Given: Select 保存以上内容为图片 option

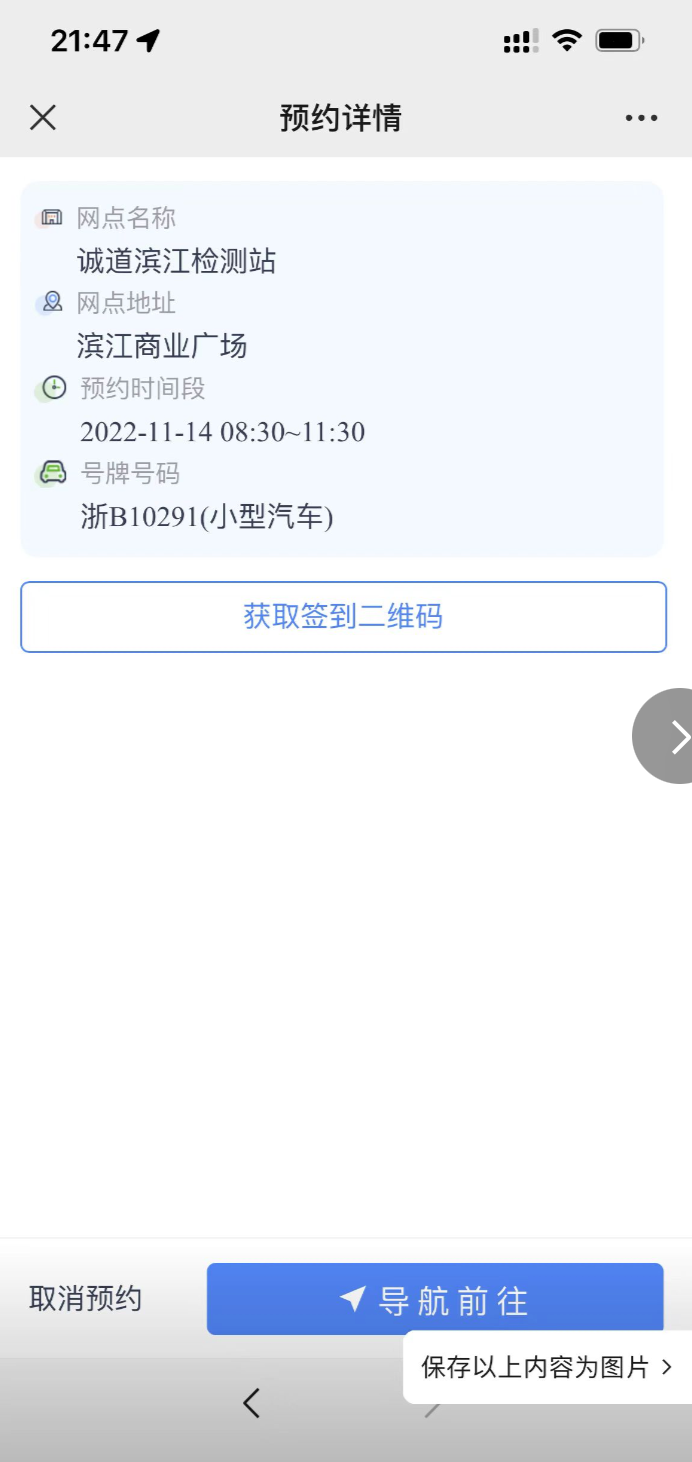Looking at the screenshot, I should [x=547, y=1367].
